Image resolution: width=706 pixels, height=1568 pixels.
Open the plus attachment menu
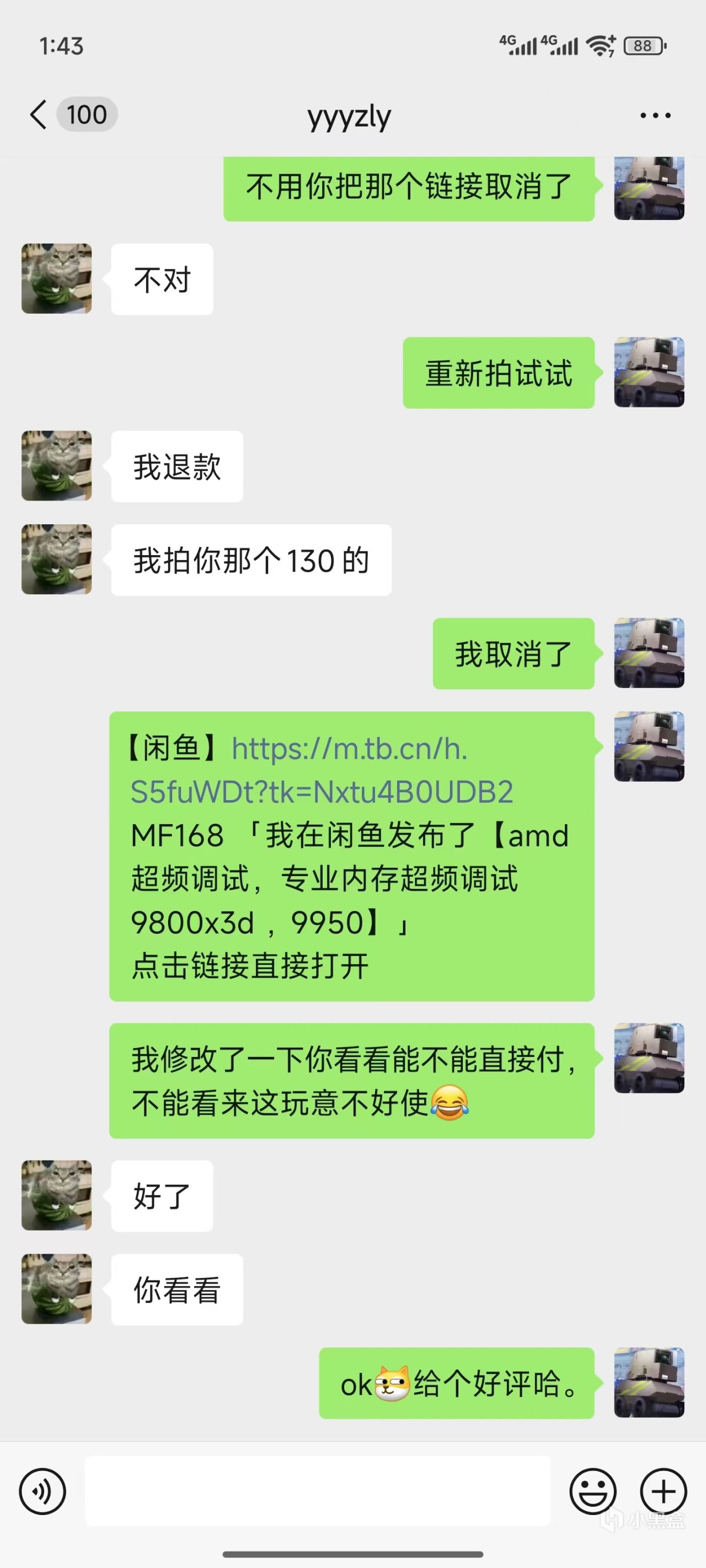(664, 1491)
